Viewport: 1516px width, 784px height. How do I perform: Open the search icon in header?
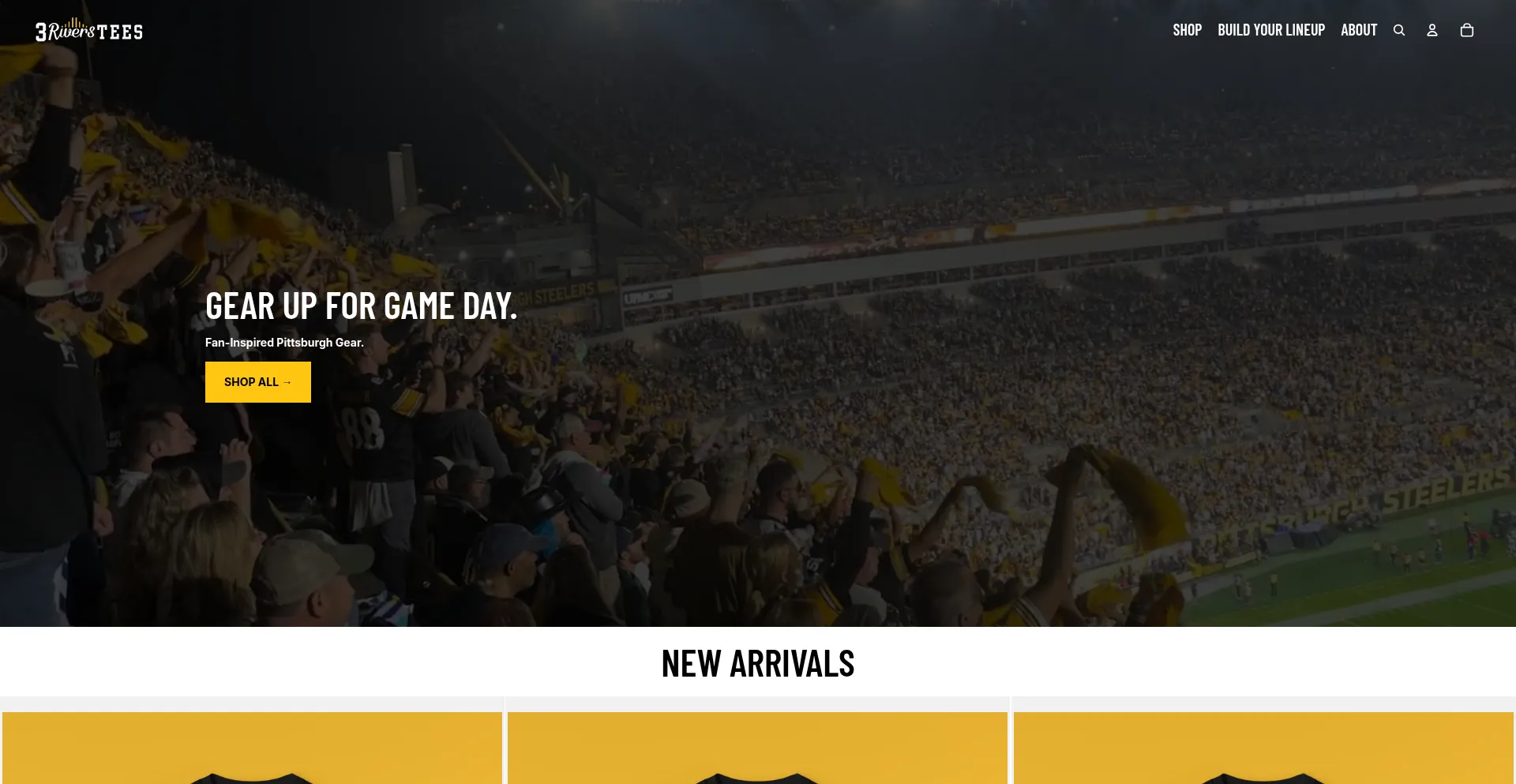(x=1398, y=30)
